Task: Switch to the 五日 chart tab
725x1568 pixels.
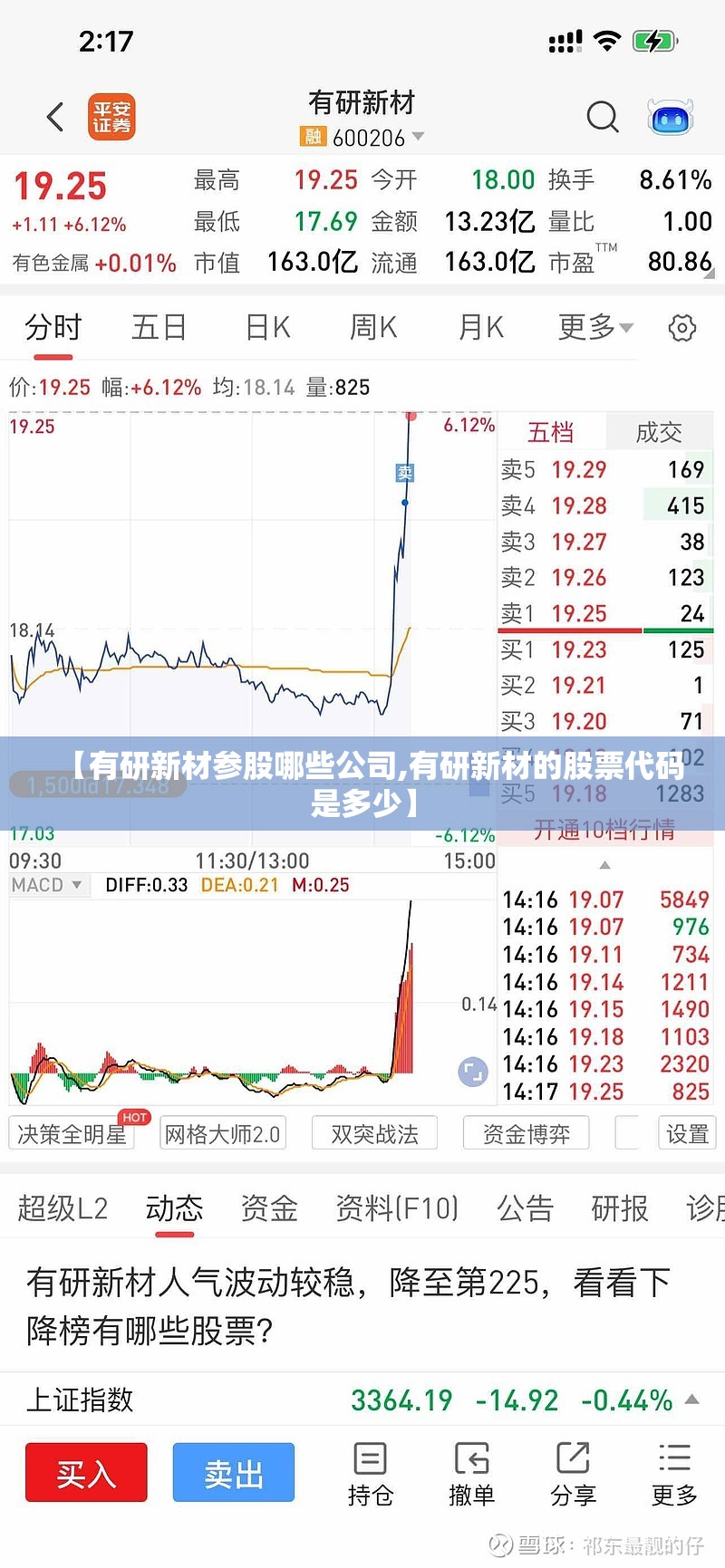Action: (x=159, y=327)
